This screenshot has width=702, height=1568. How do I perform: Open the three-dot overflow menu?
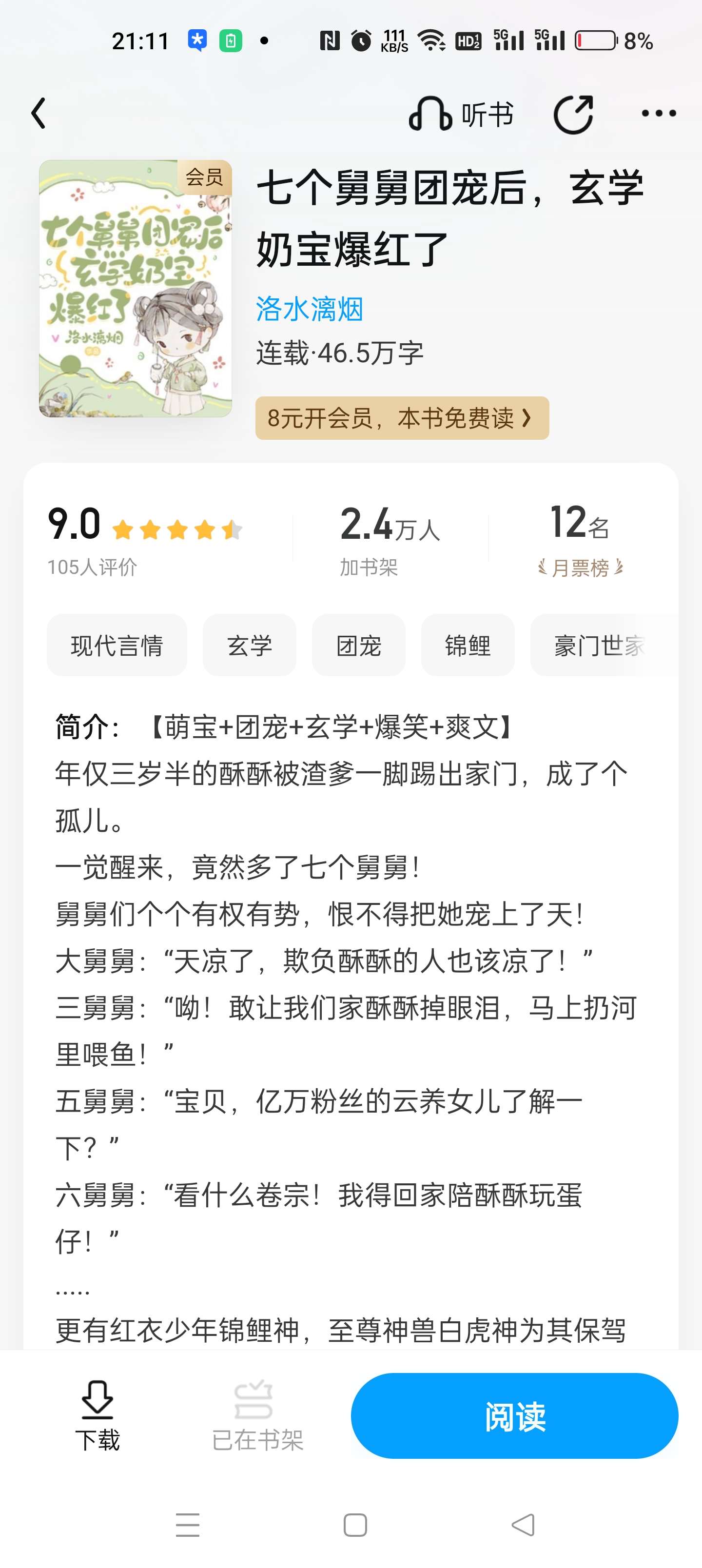coord(659,113)
